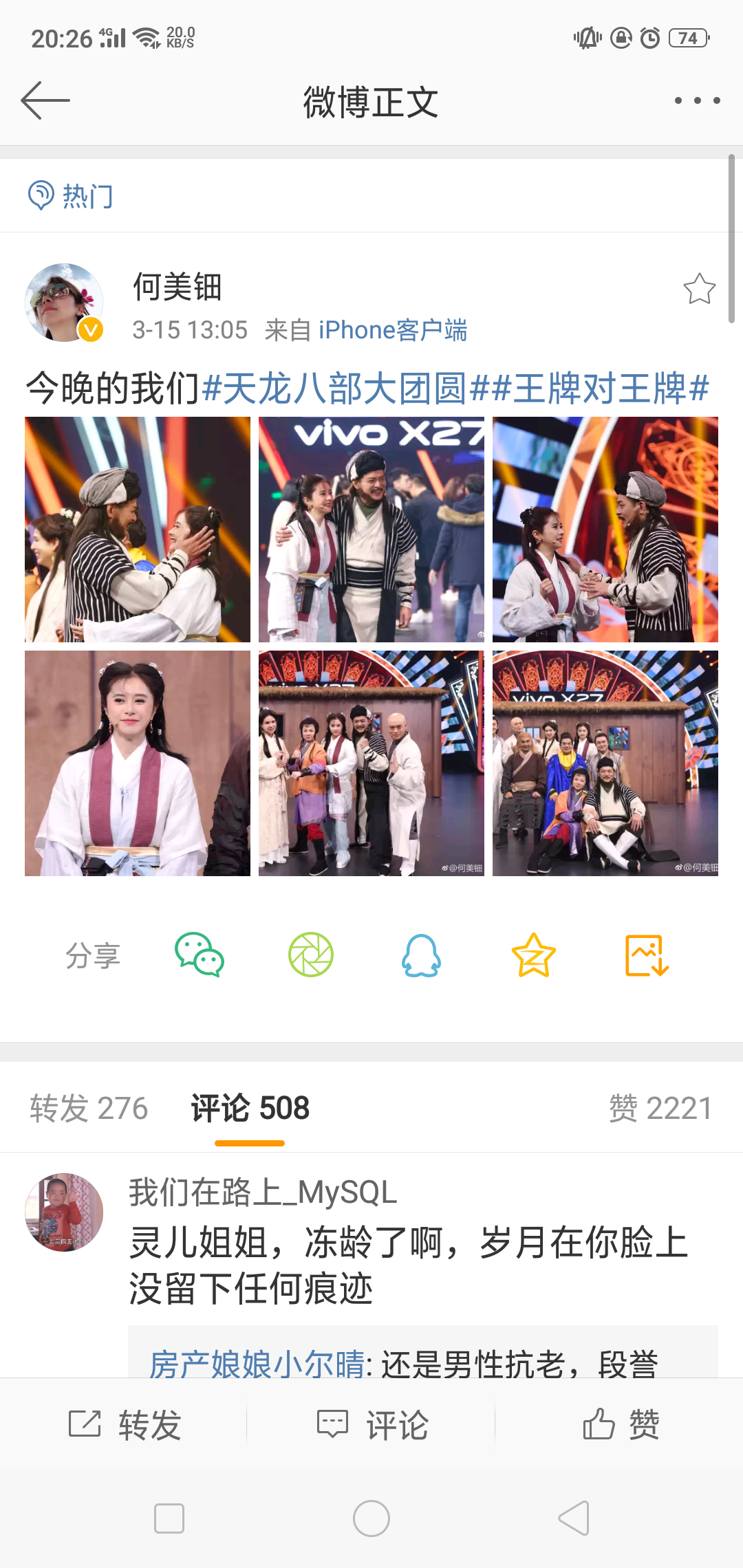View the photo under the vivo X27 banner
This screenshot has width=743, height=1568.
(x=371, y=530)
